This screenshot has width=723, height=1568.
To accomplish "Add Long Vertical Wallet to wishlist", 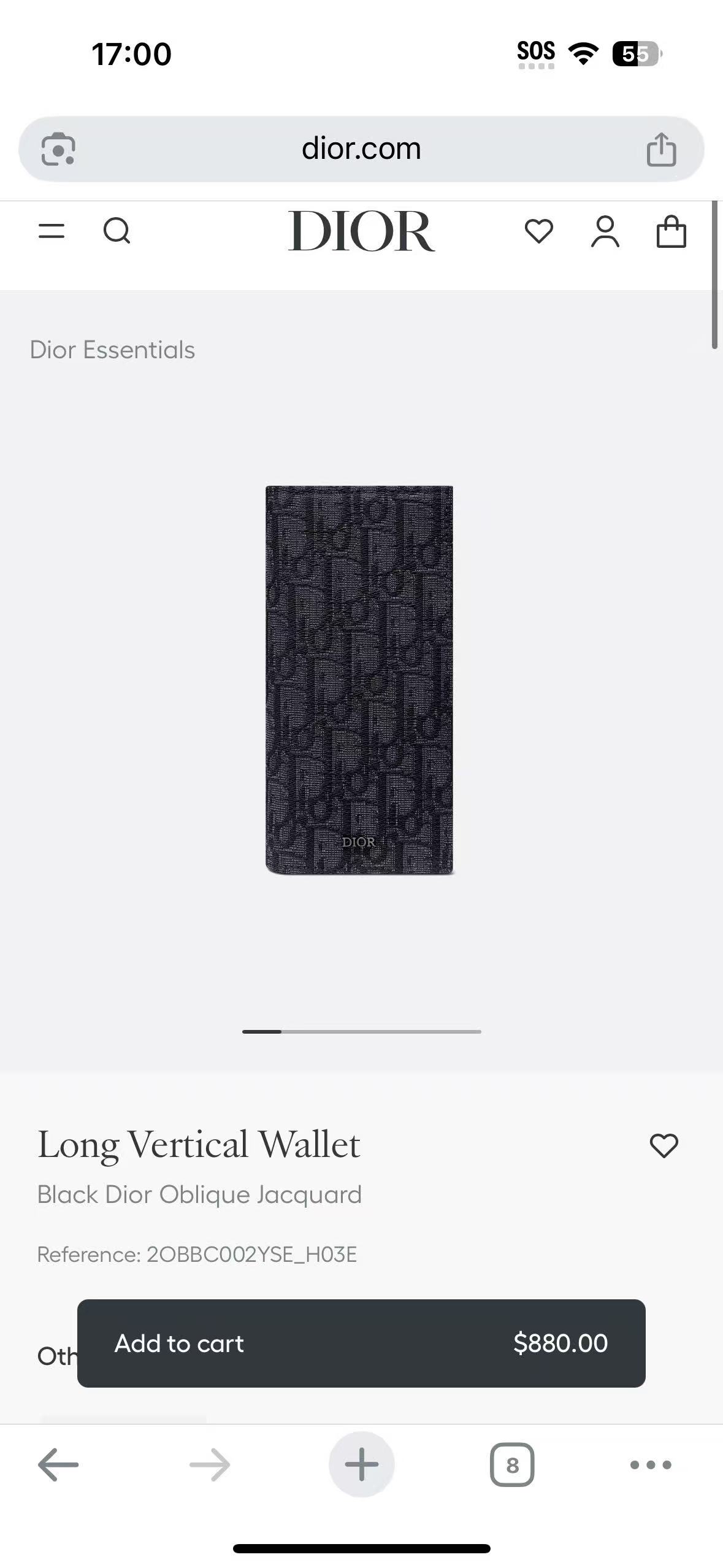I will [664, 1145].
